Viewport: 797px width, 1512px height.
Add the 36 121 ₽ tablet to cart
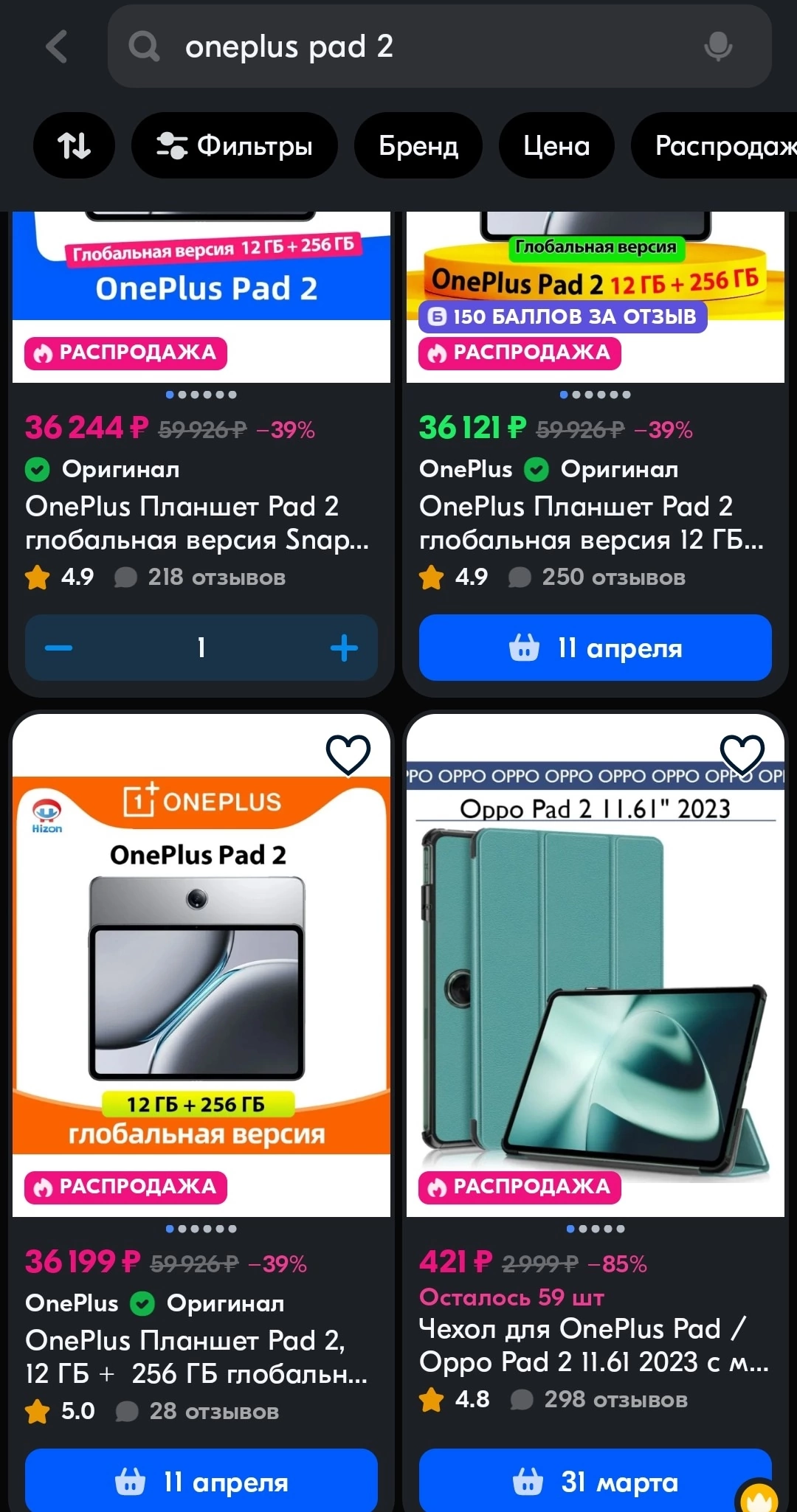click(595, 648)
